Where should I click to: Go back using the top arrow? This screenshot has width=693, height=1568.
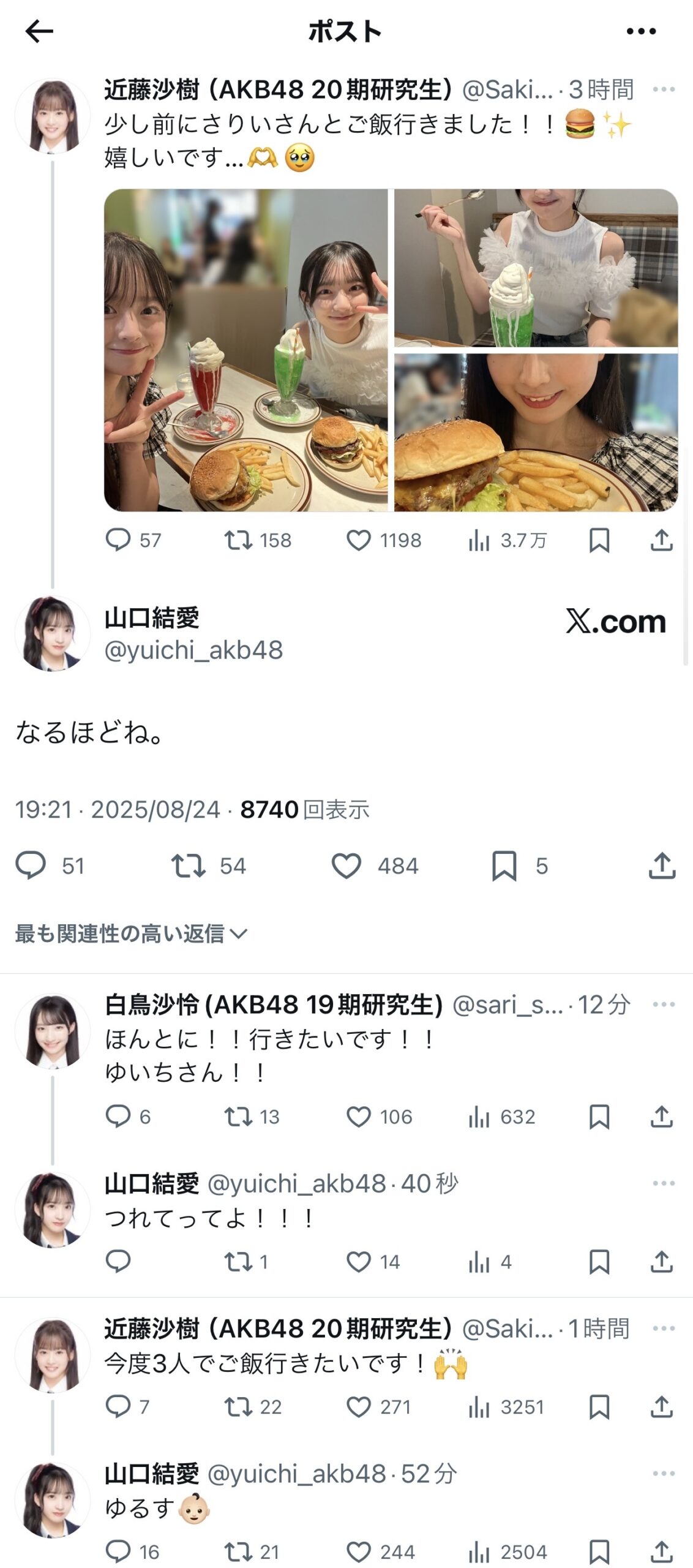pyautogui.click(x=39, y=31)
